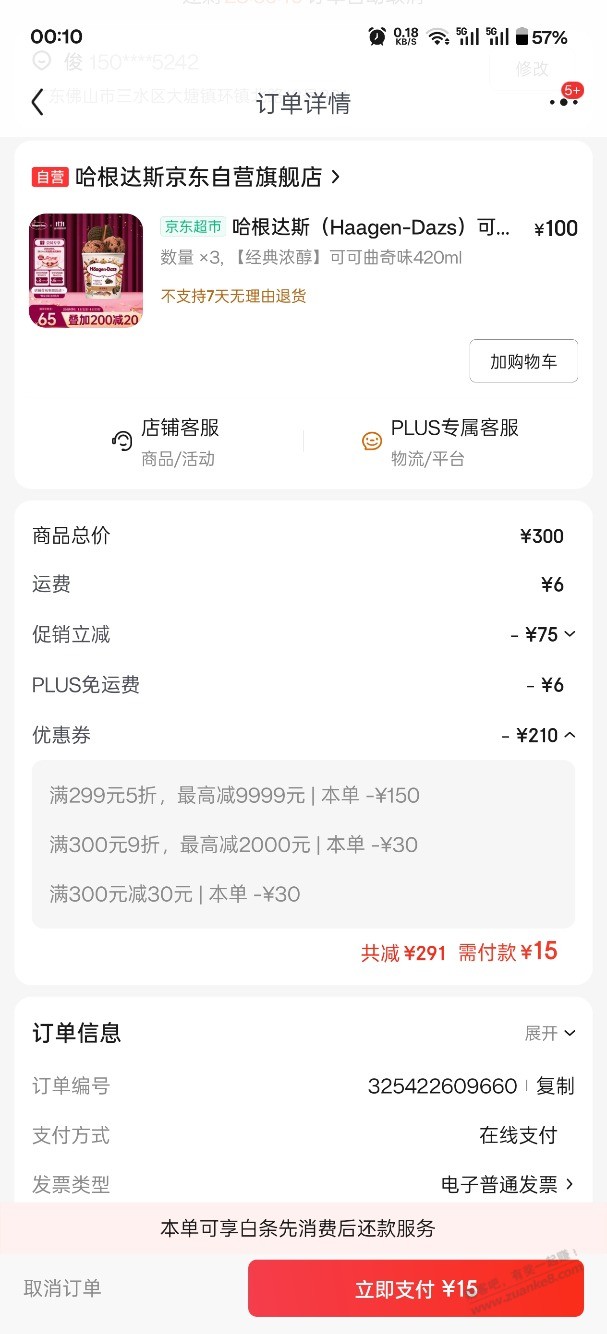Expand 订单信息 with the 展开 control

551,1033
